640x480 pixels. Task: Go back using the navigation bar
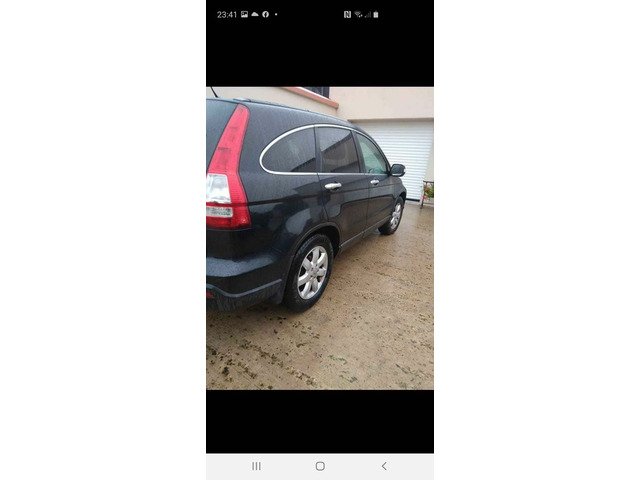[x=383, y=466]
